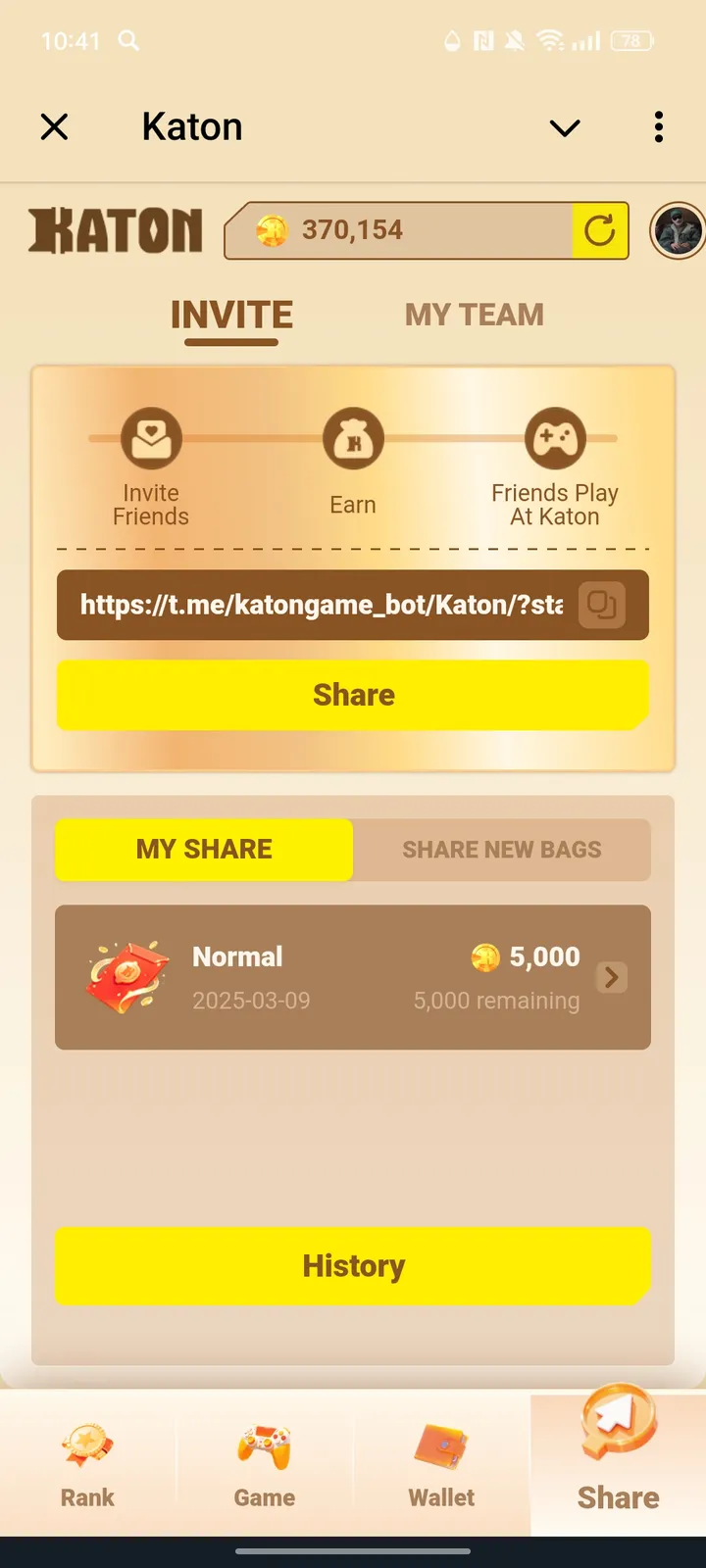The height and width of the screenshot is (1568, 706).
Task: Expand the Telegram chat dropdown chevron
Action: (565, 127)
